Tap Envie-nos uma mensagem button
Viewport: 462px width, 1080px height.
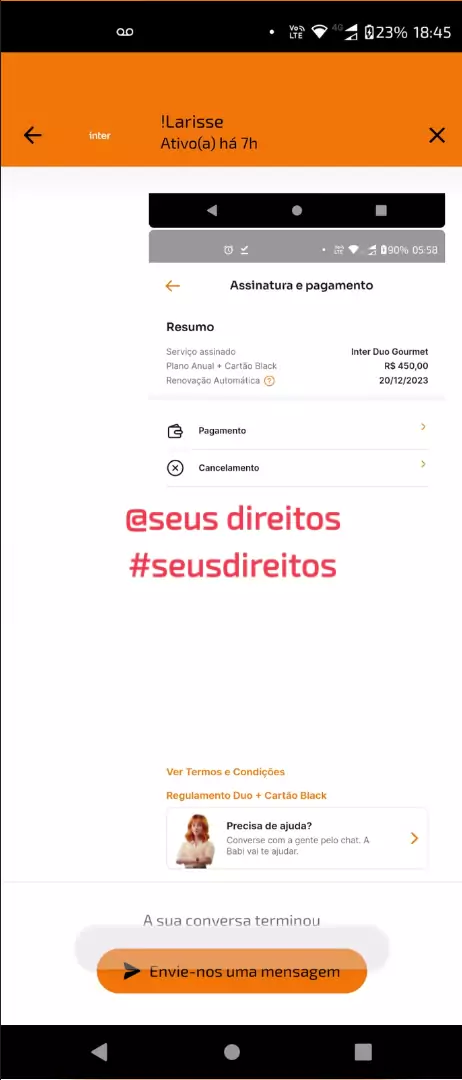(x=231, y=971)
